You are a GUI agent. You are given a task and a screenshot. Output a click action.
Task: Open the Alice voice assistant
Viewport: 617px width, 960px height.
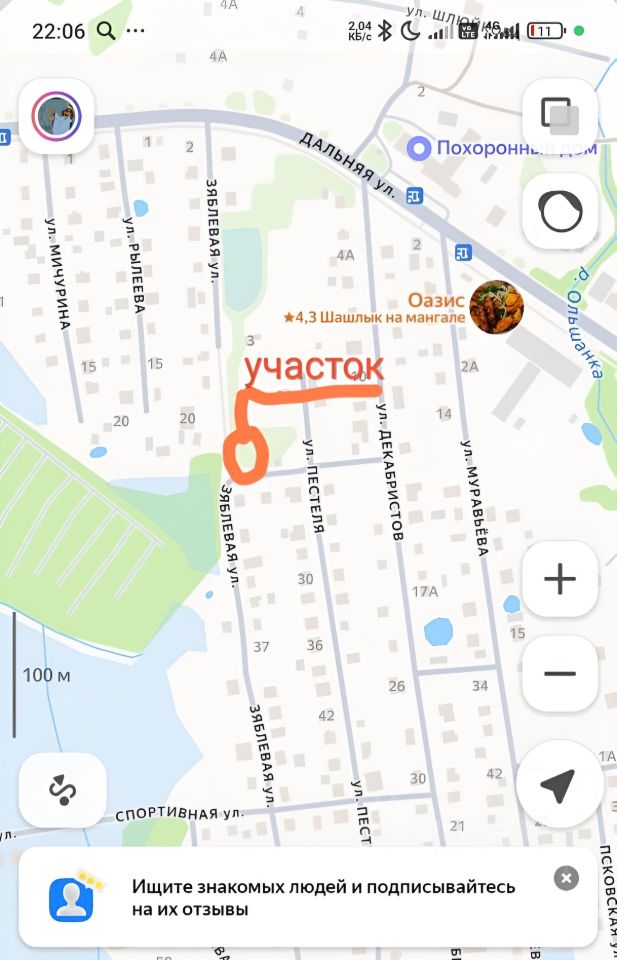[x=560, y=211]
